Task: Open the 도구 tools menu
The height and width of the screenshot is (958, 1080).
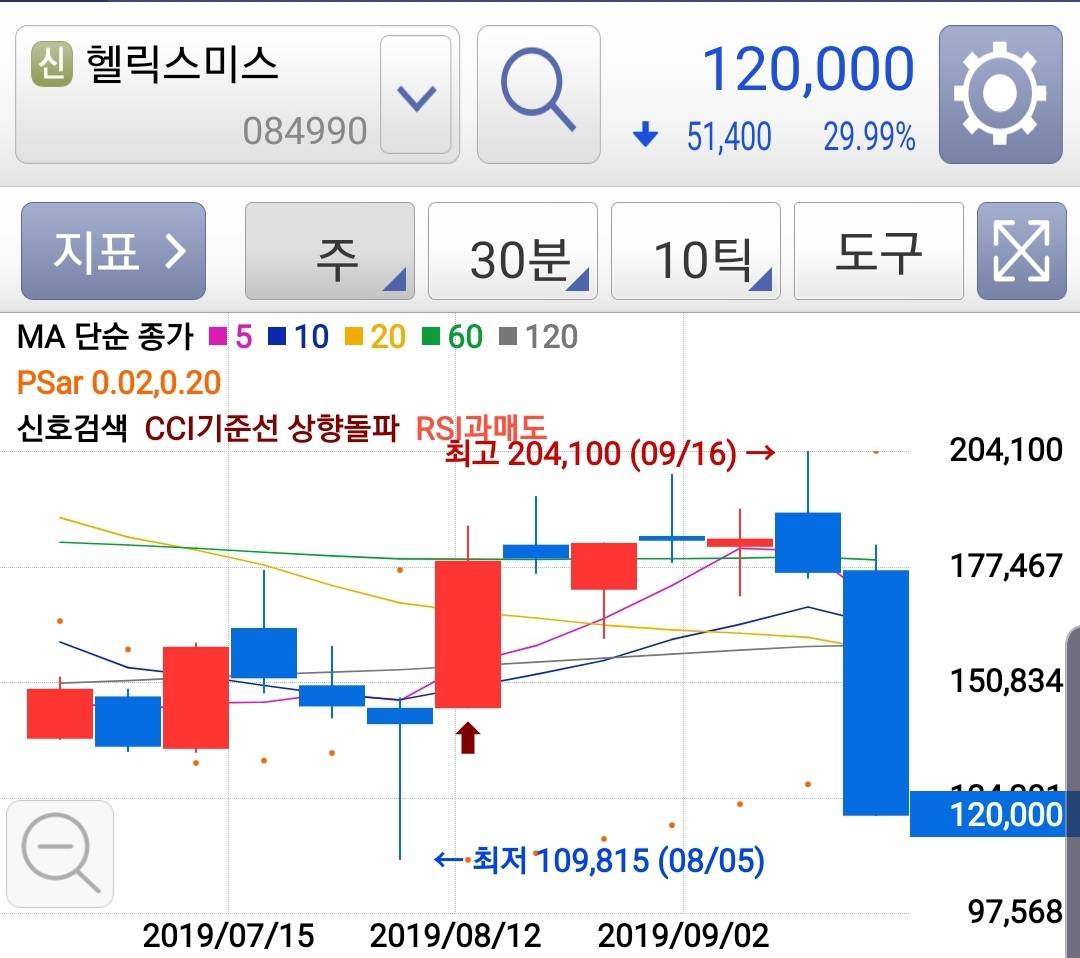Action: coord(878,252)
